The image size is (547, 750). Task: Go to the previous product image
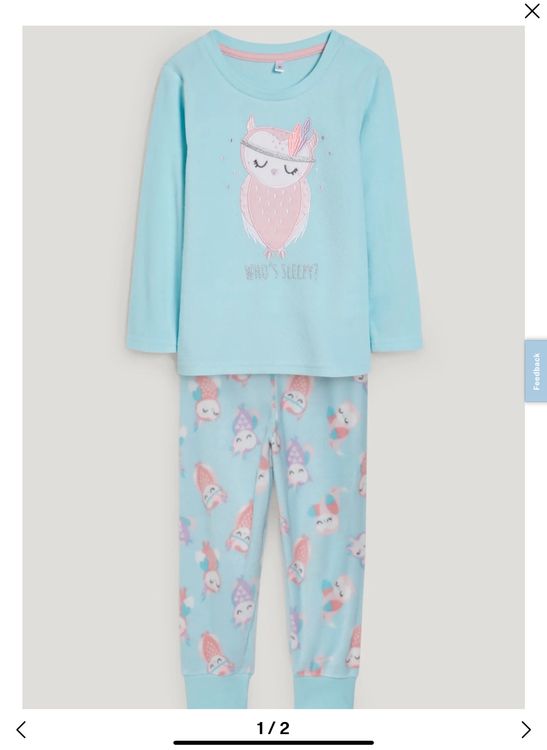click(x=21, y=729)
